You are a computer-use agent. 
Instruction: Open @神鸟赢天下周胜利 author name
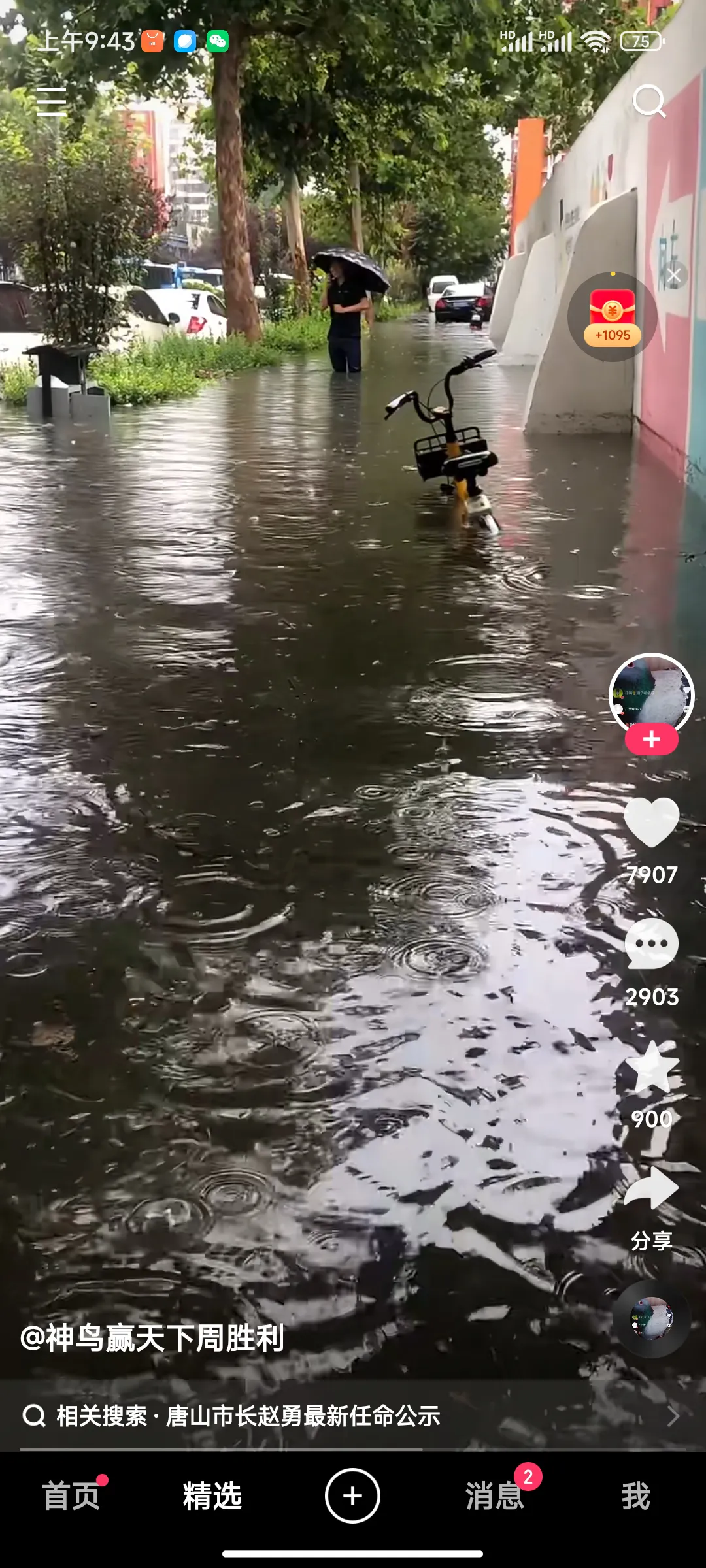click(x=152, y=1338)
